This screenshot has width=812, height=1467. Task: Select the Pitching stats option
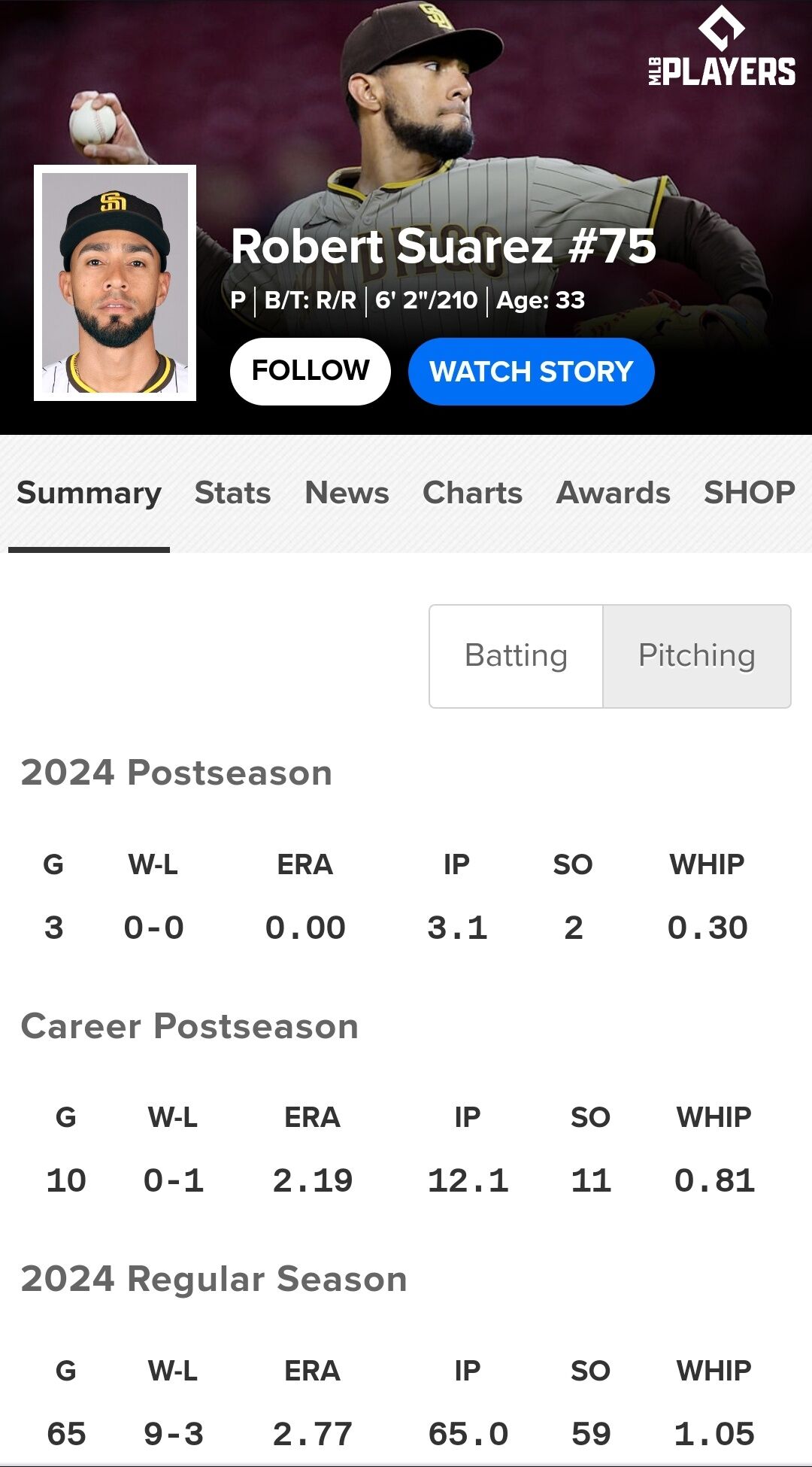click(696, 655)
